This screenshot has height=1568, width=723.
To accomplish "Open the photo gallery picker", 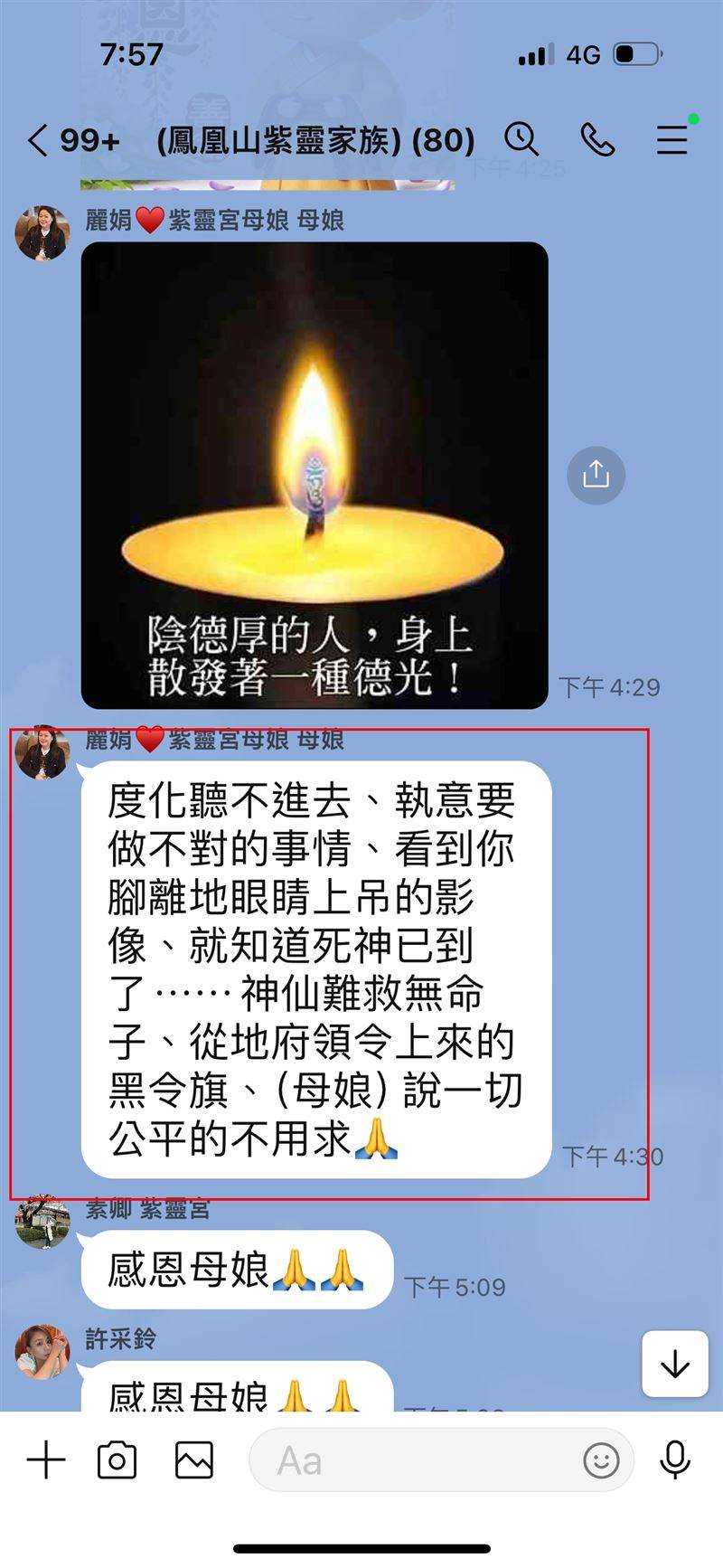I will 193,1459.
